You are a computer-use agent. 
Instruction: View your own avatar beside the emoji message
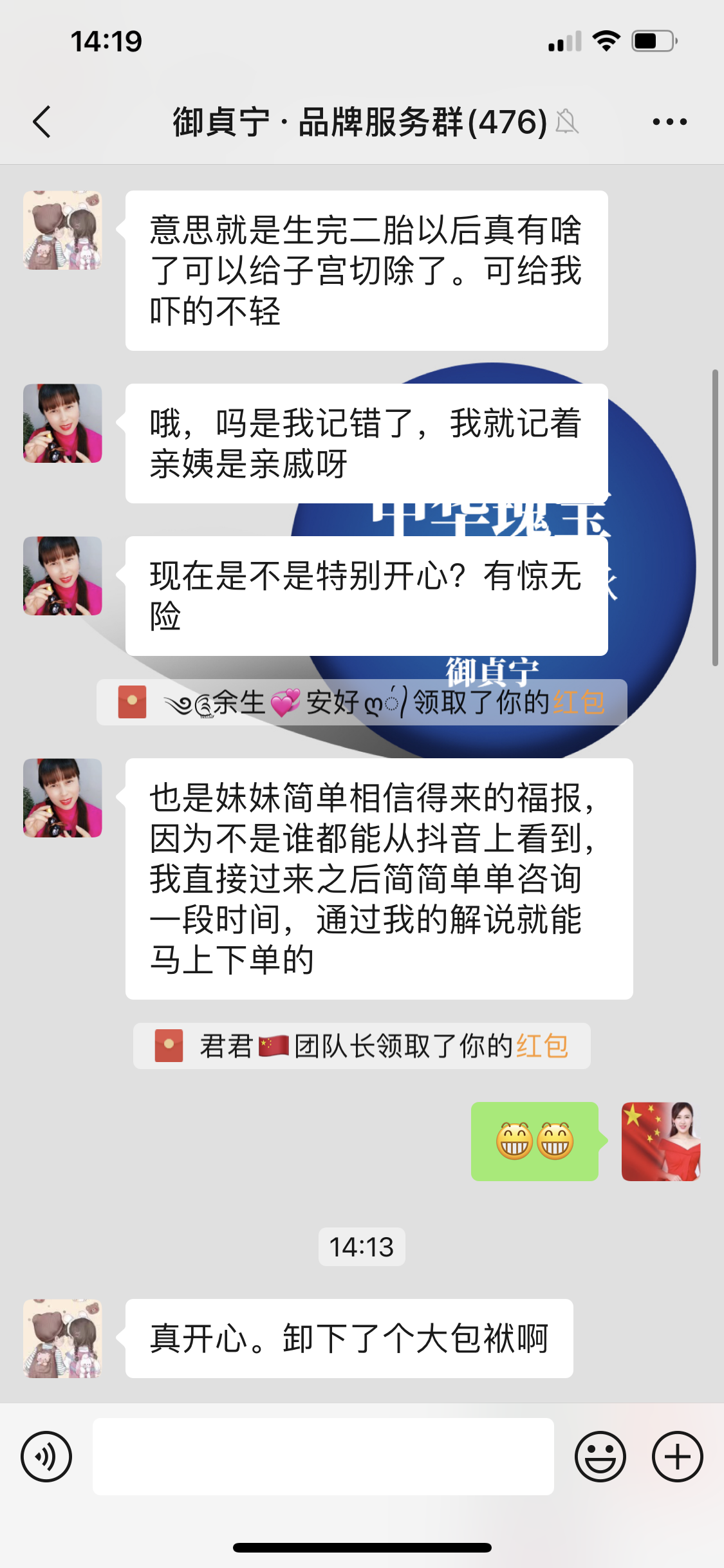coord(660,1141)
